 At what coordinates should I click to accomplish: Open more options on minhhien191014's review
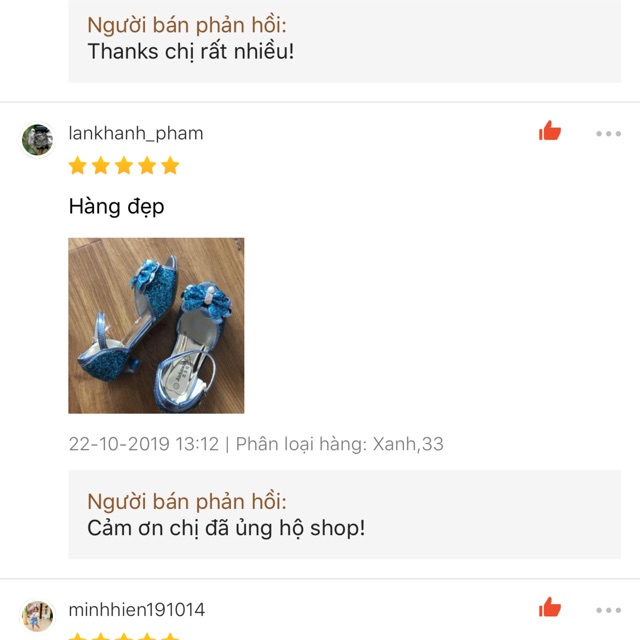click(x=608, y=609)
